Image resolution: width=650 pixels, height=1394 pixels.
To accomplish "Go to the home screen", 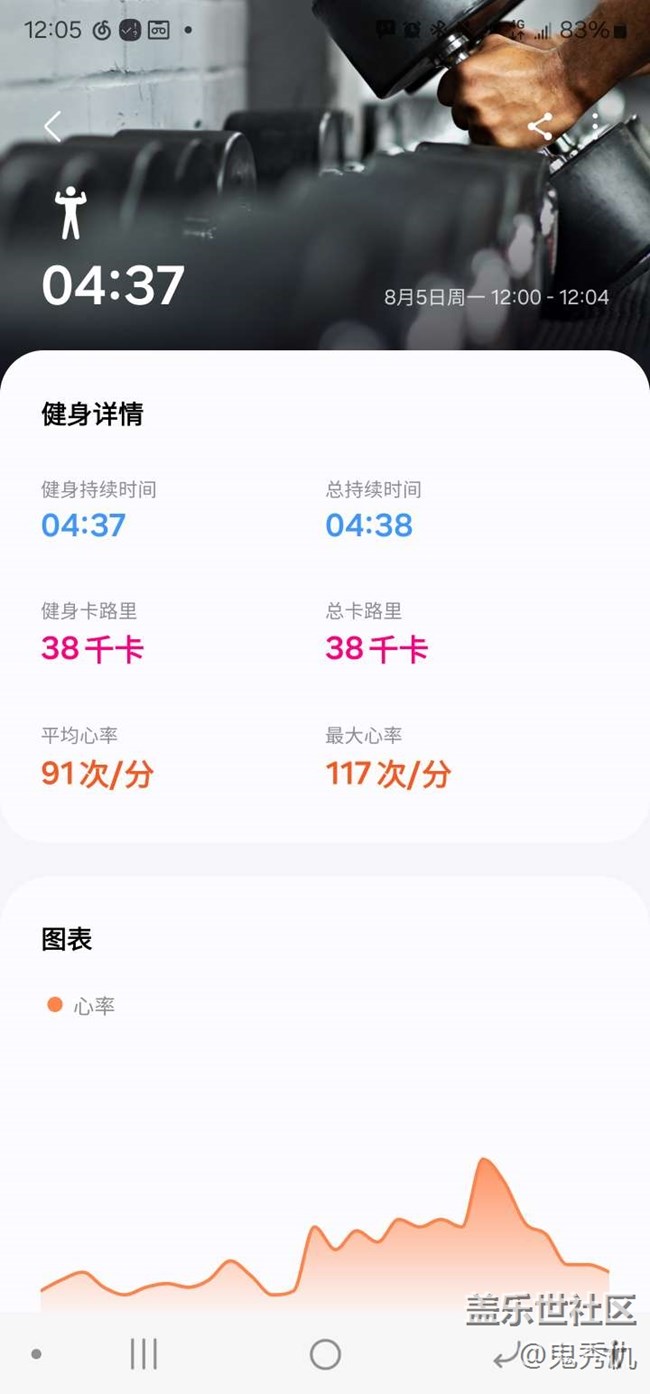I will tap(325, 1354).
